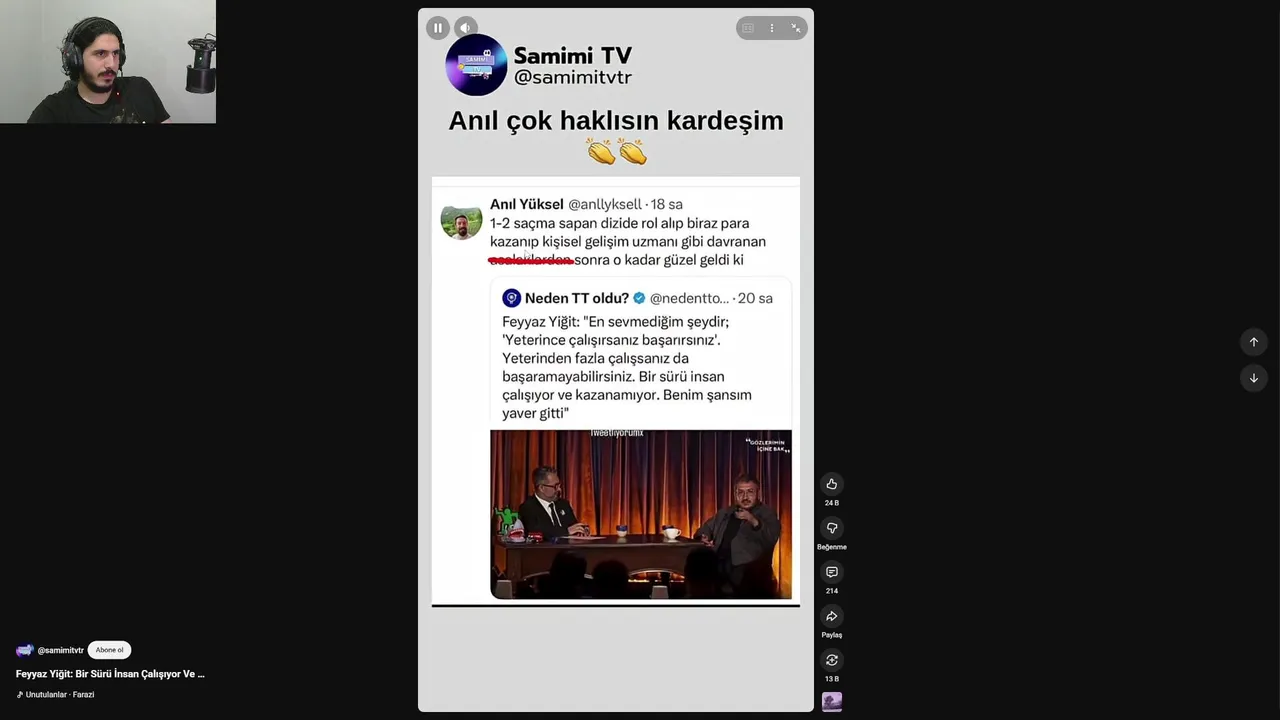Image resolution: width=1280 pixels, height=720 pixels.
Task: Open the three-dot more options menu
Action: pyautogui.click(x=772, y=28)
